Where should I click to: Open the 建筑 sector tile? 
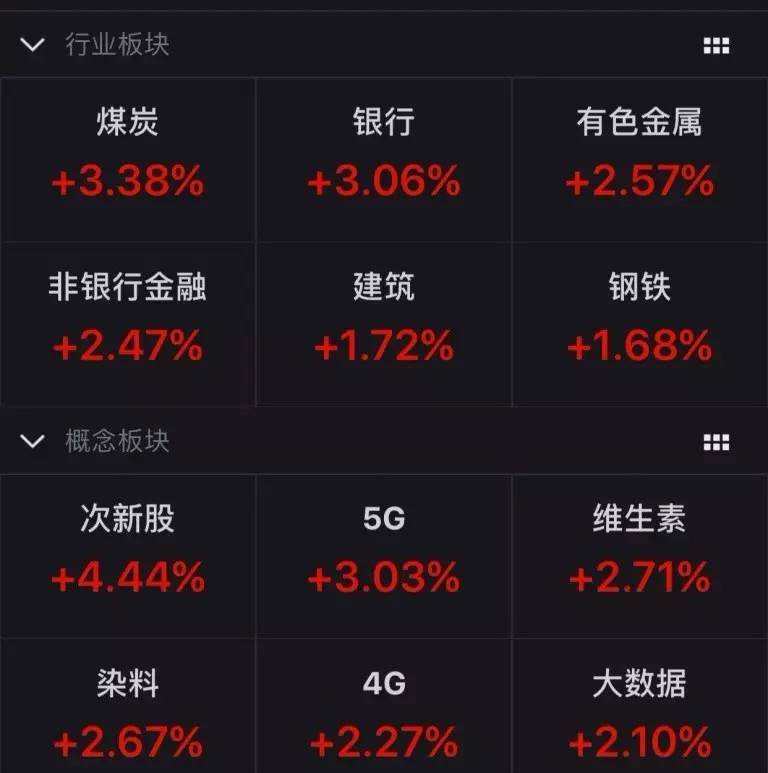(x=384, y=323)
